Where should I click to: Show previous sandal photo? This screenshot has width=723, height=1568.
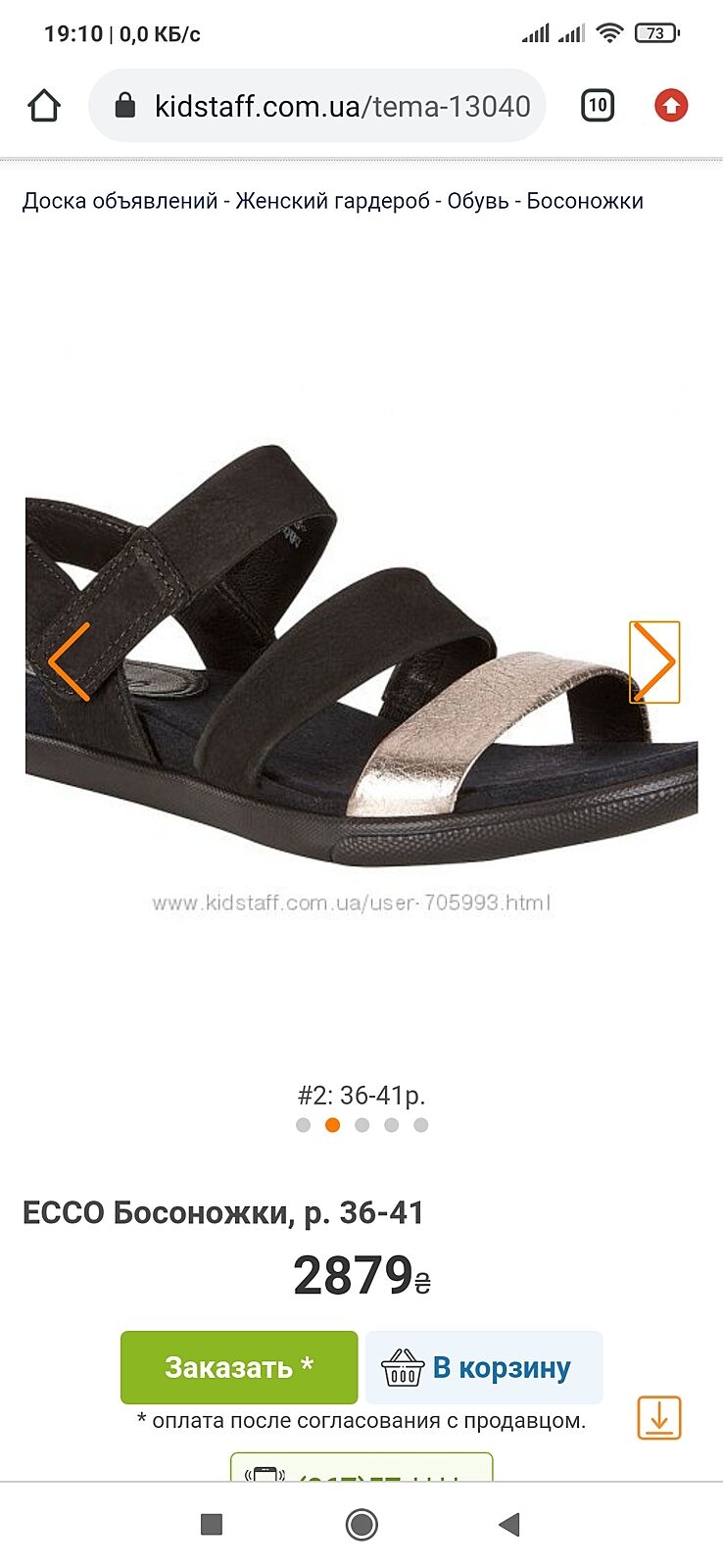tap(70, 662)
